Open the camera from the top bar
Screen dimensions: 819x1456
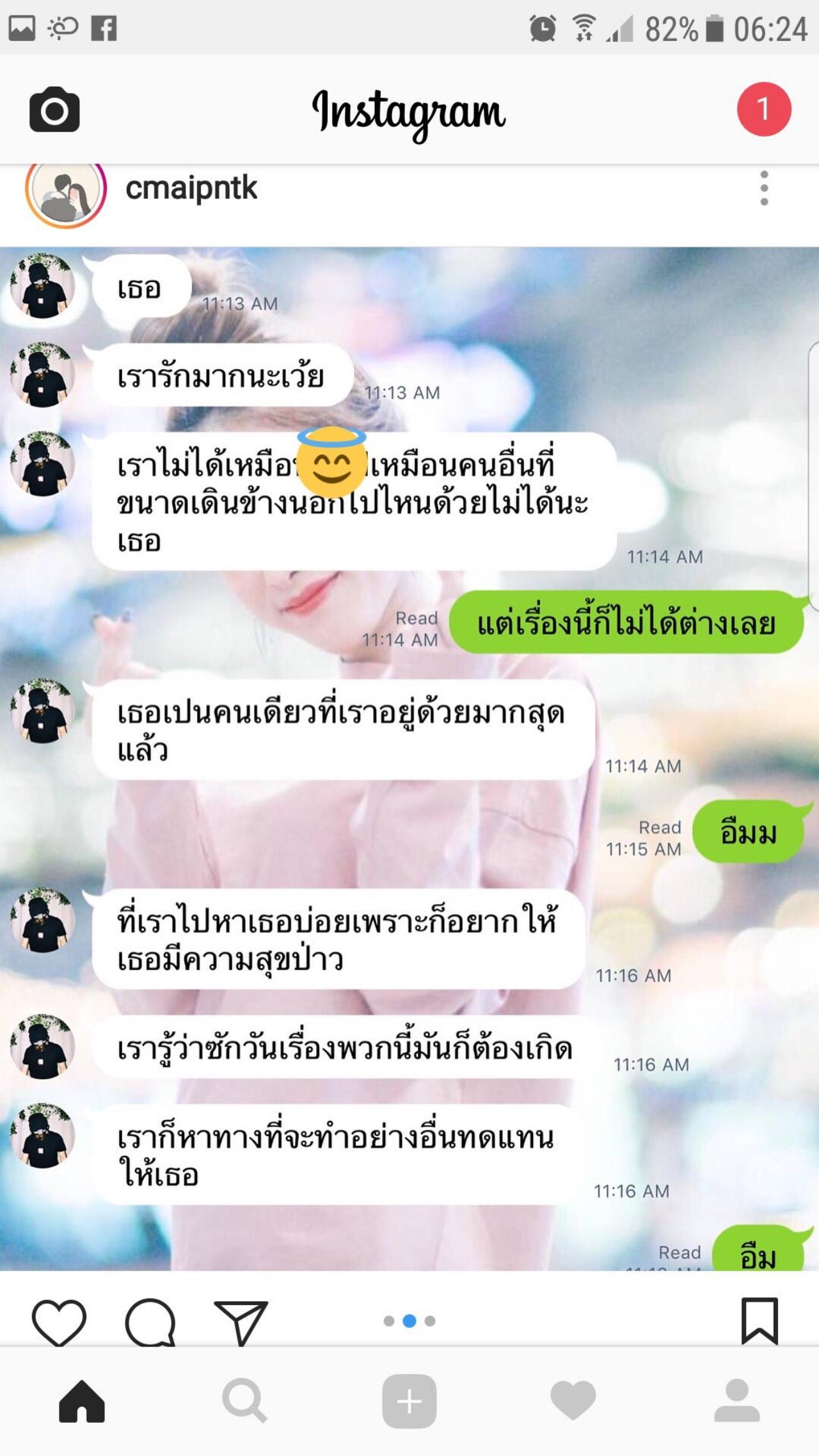coord(54,109)
